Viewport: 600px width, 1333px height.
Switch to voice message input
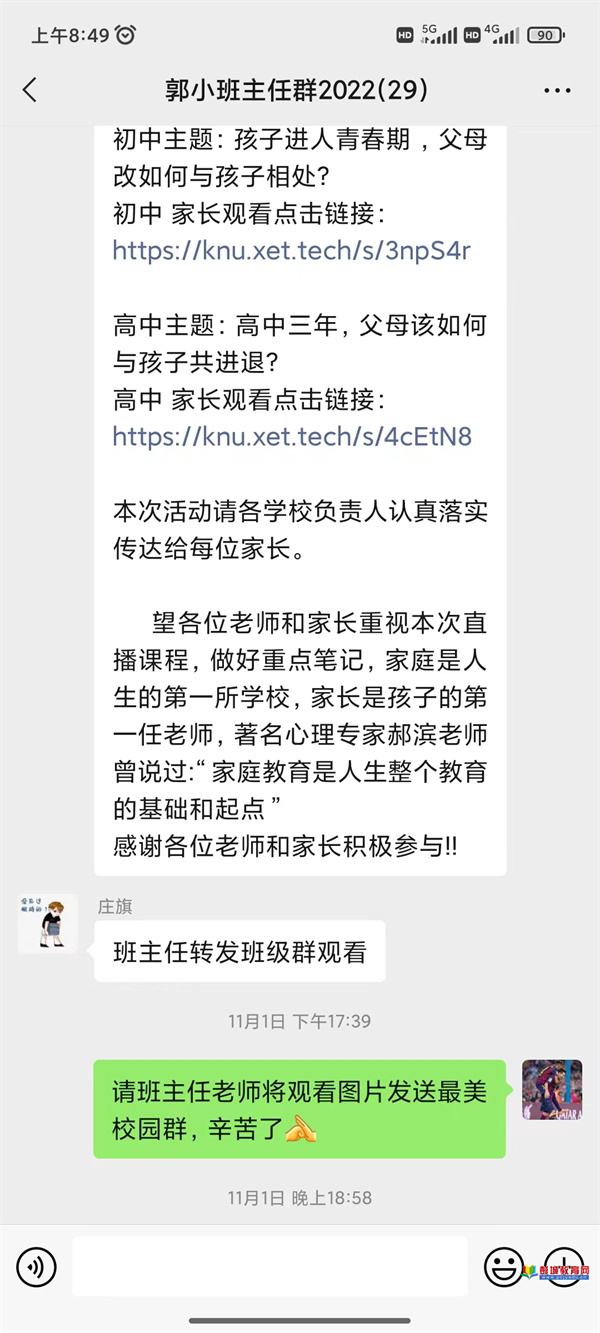(x=36, y=1267)
